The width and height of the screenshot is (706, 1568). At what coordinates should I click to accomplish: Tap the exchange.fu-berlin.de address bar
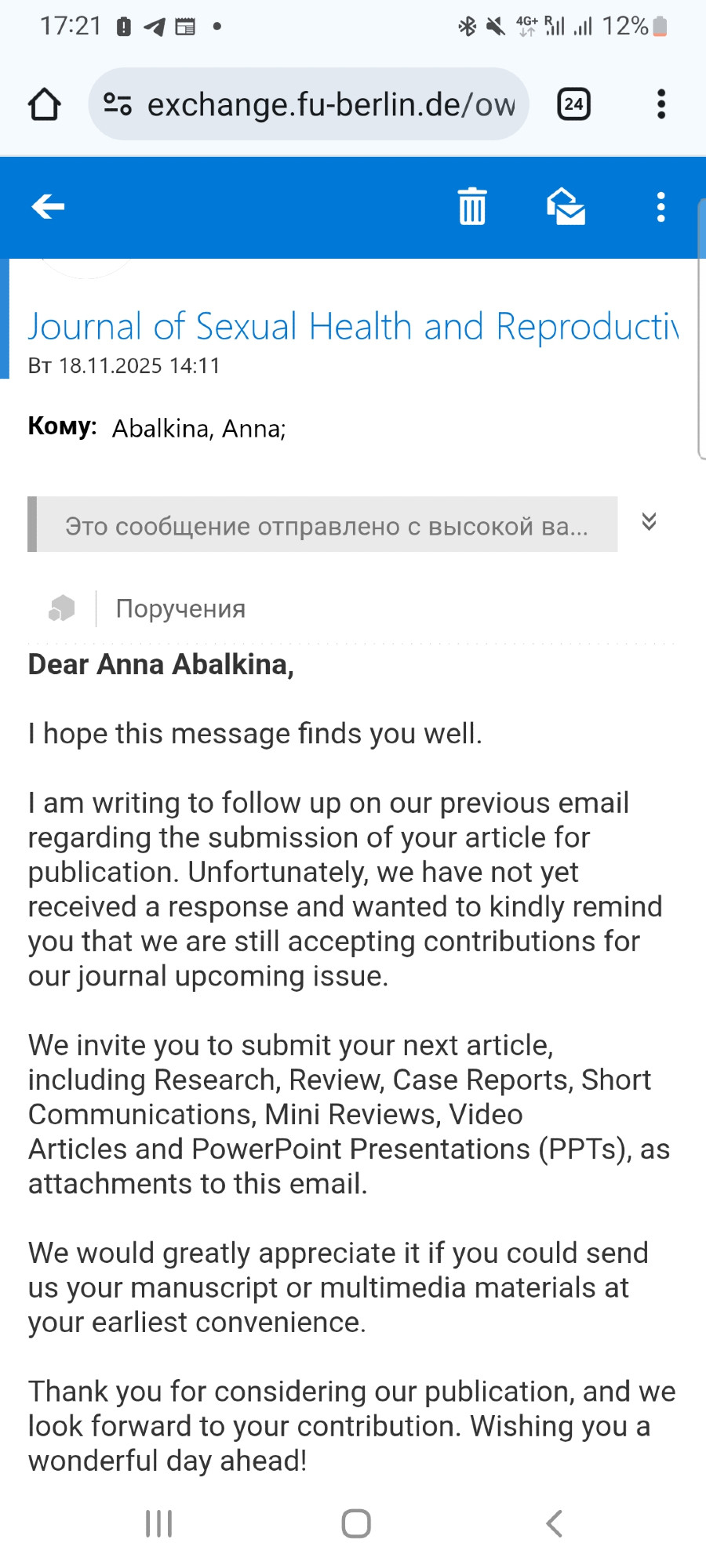[x=329, y=104]
